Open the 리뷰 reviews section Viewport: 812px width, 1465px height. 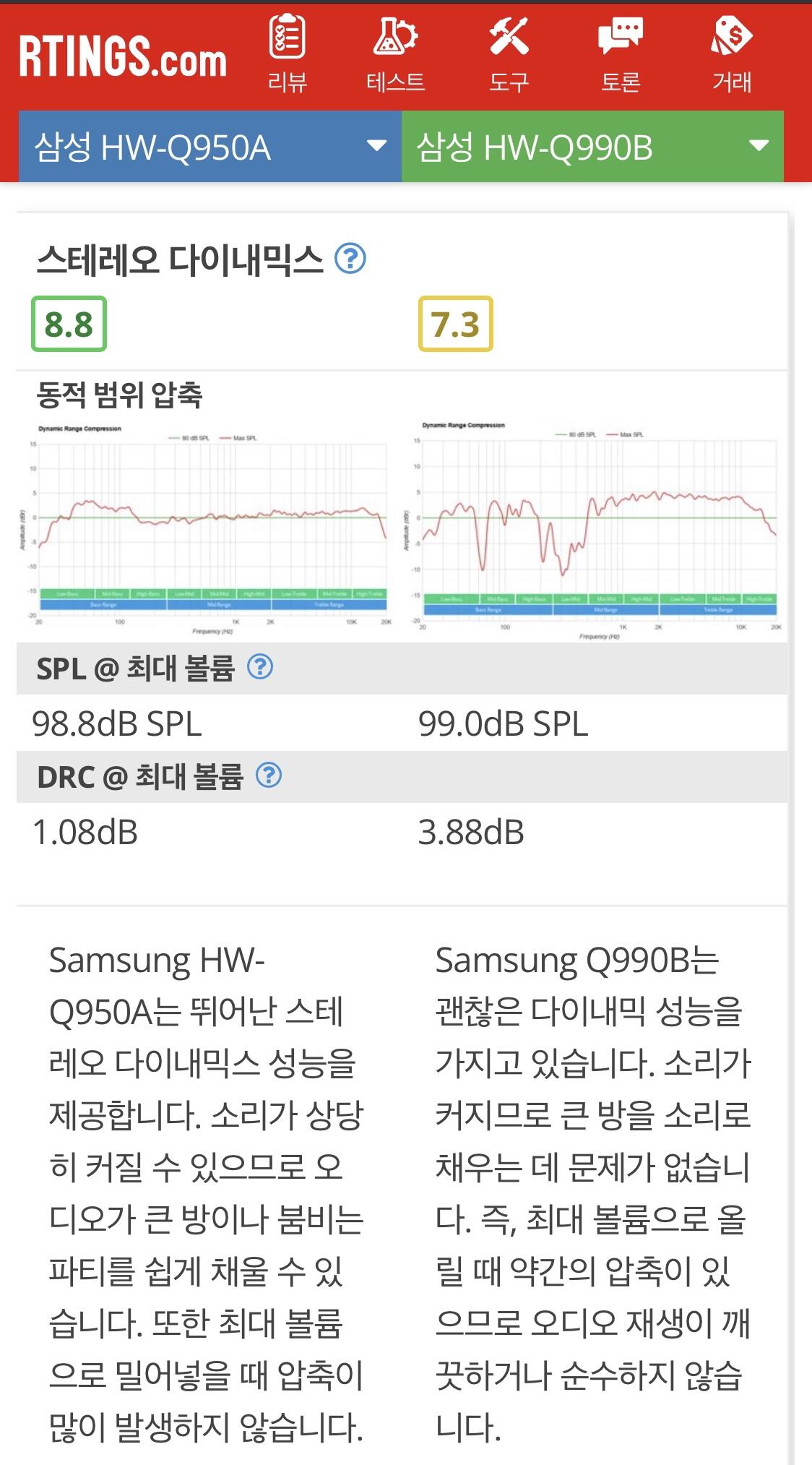point(288,54)
